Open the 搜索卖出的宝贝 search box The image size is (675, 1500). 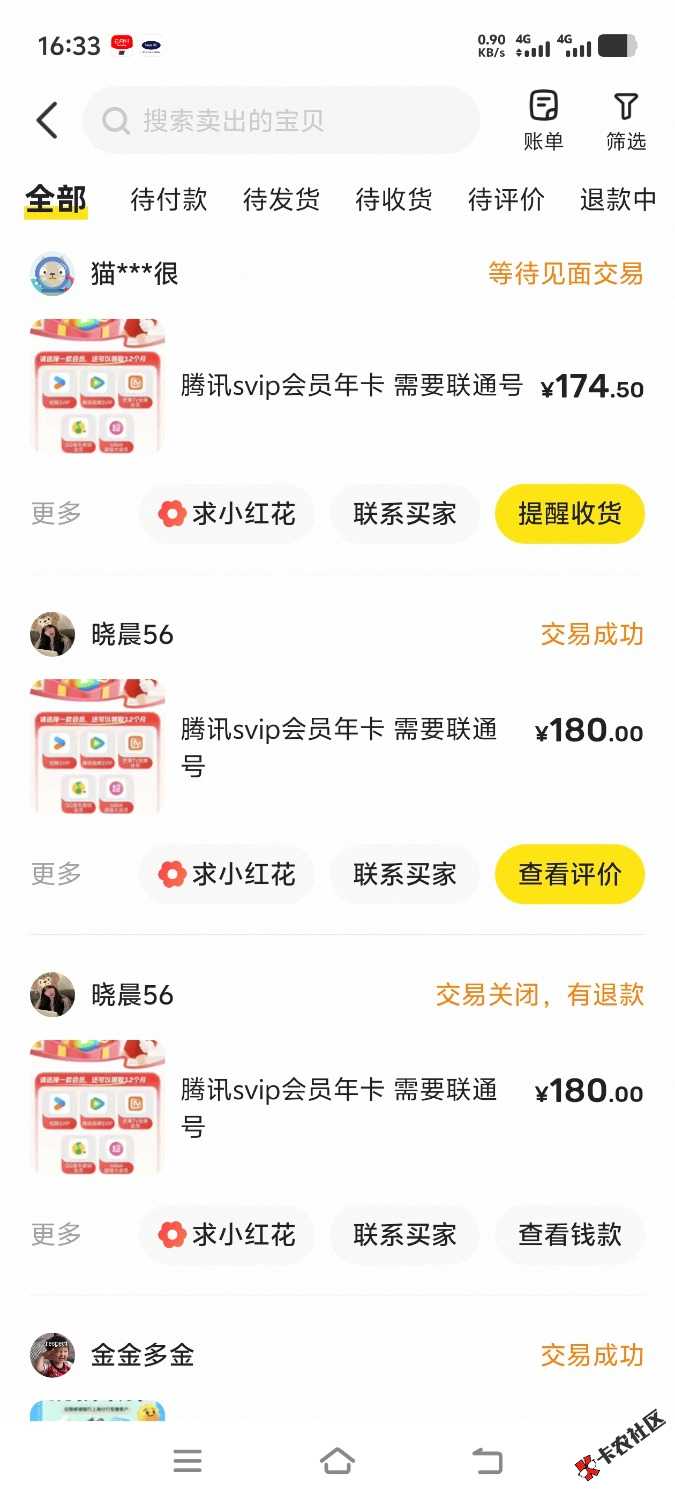[280, 121]
